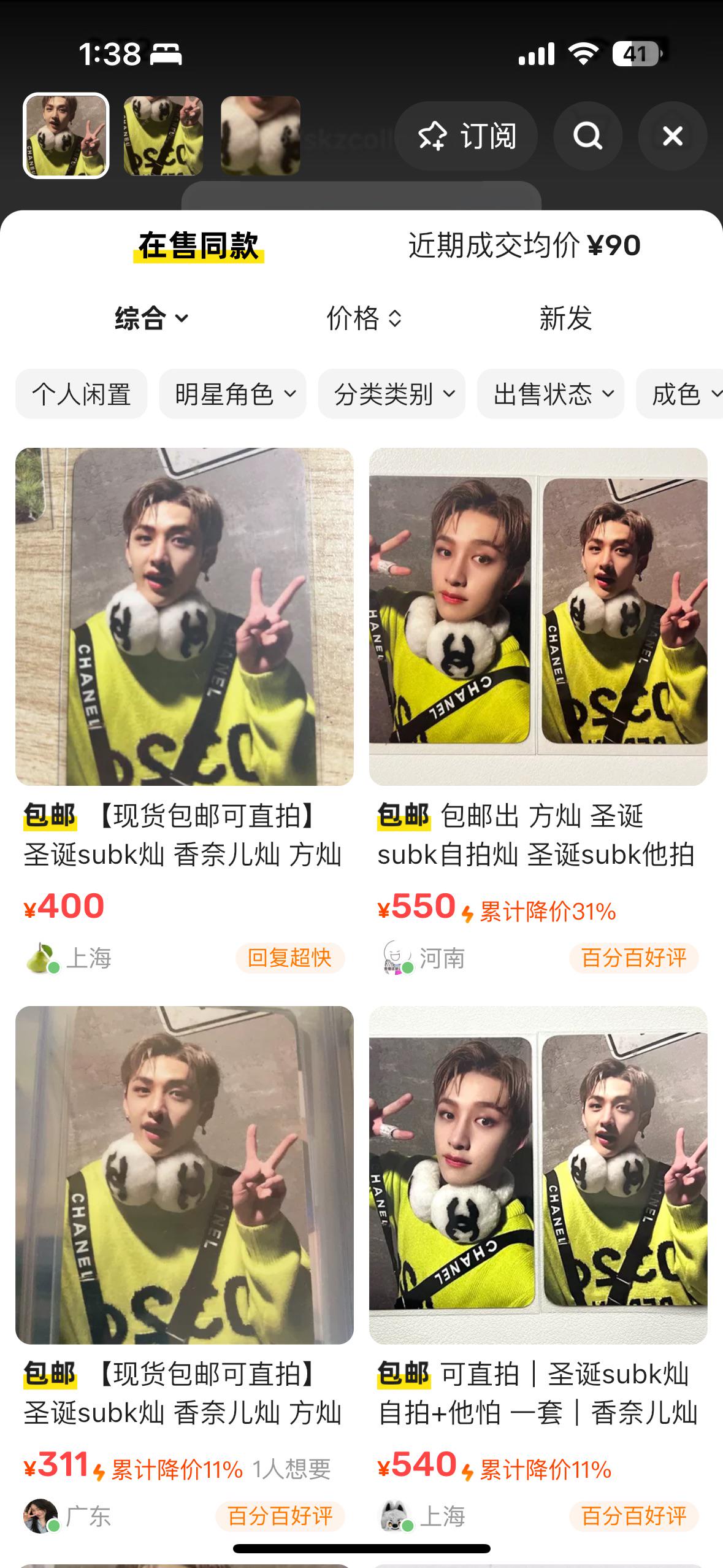Viewport: 723px width, 1568px height.
Task: Sort listings by 价格
Action: tap(363, 318)
